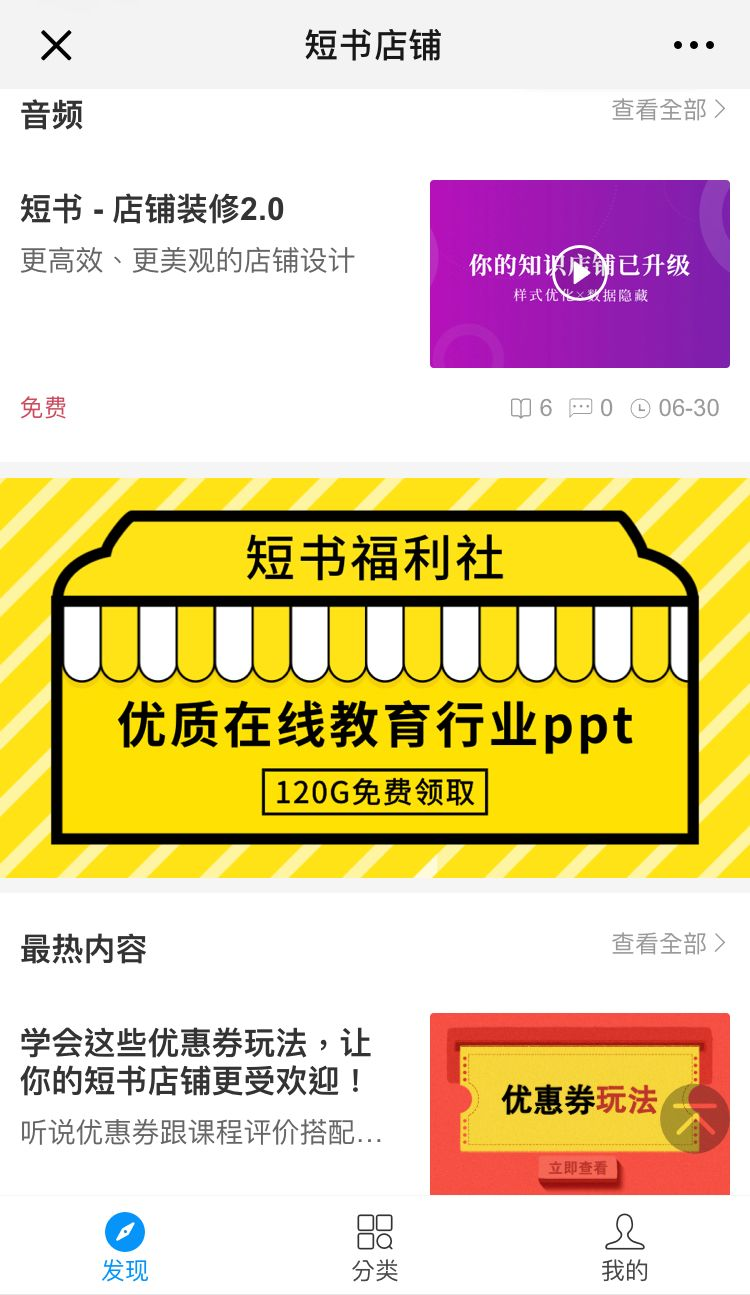Switch to the 分类 tab
Viewport: 750px width, 1295px height.
coord(375,1246)
